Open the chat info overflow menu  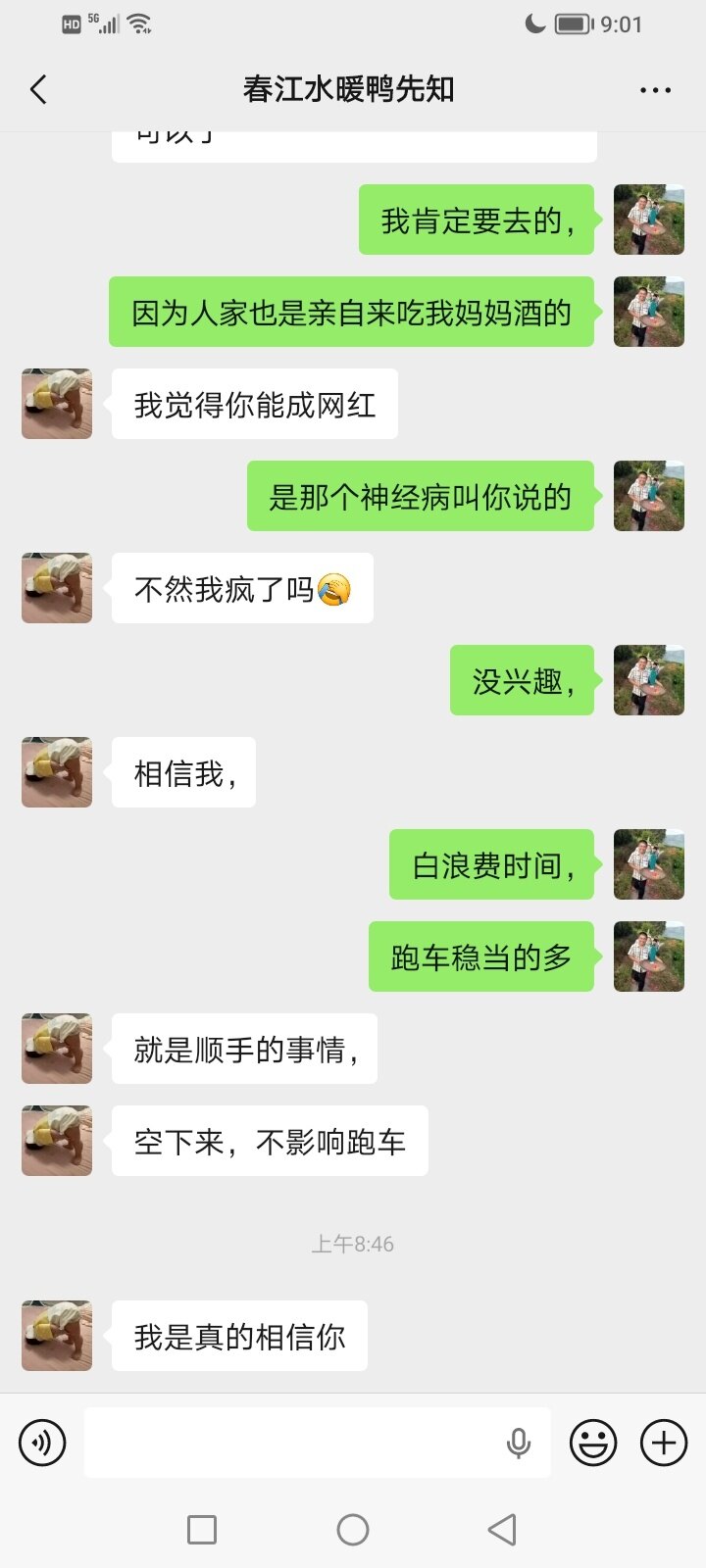[x=655, y=90]
